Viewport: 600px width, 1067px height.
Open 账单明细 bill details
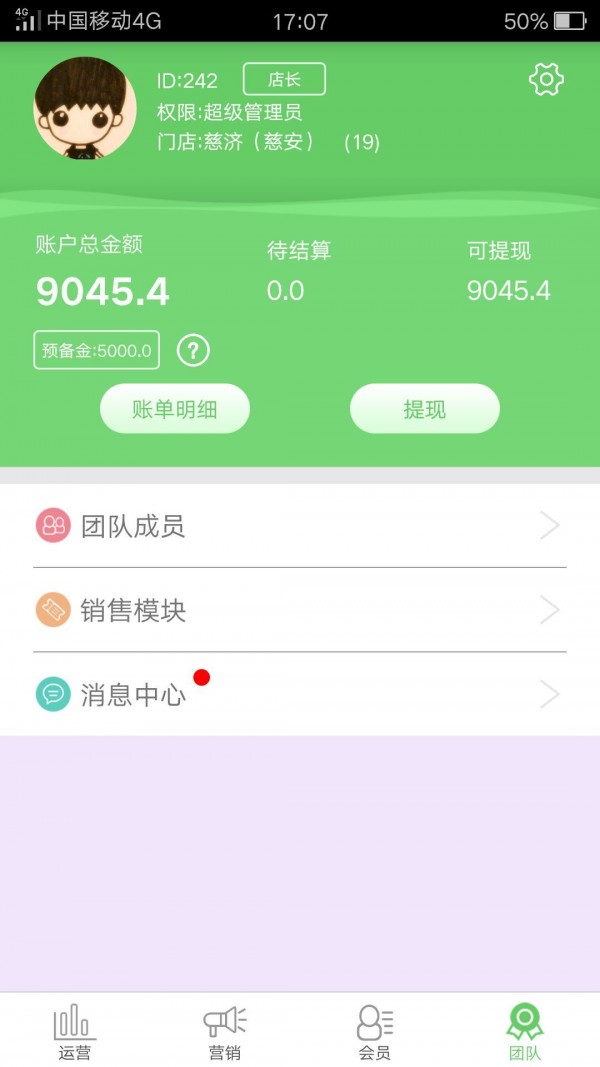tap(175, 409)
